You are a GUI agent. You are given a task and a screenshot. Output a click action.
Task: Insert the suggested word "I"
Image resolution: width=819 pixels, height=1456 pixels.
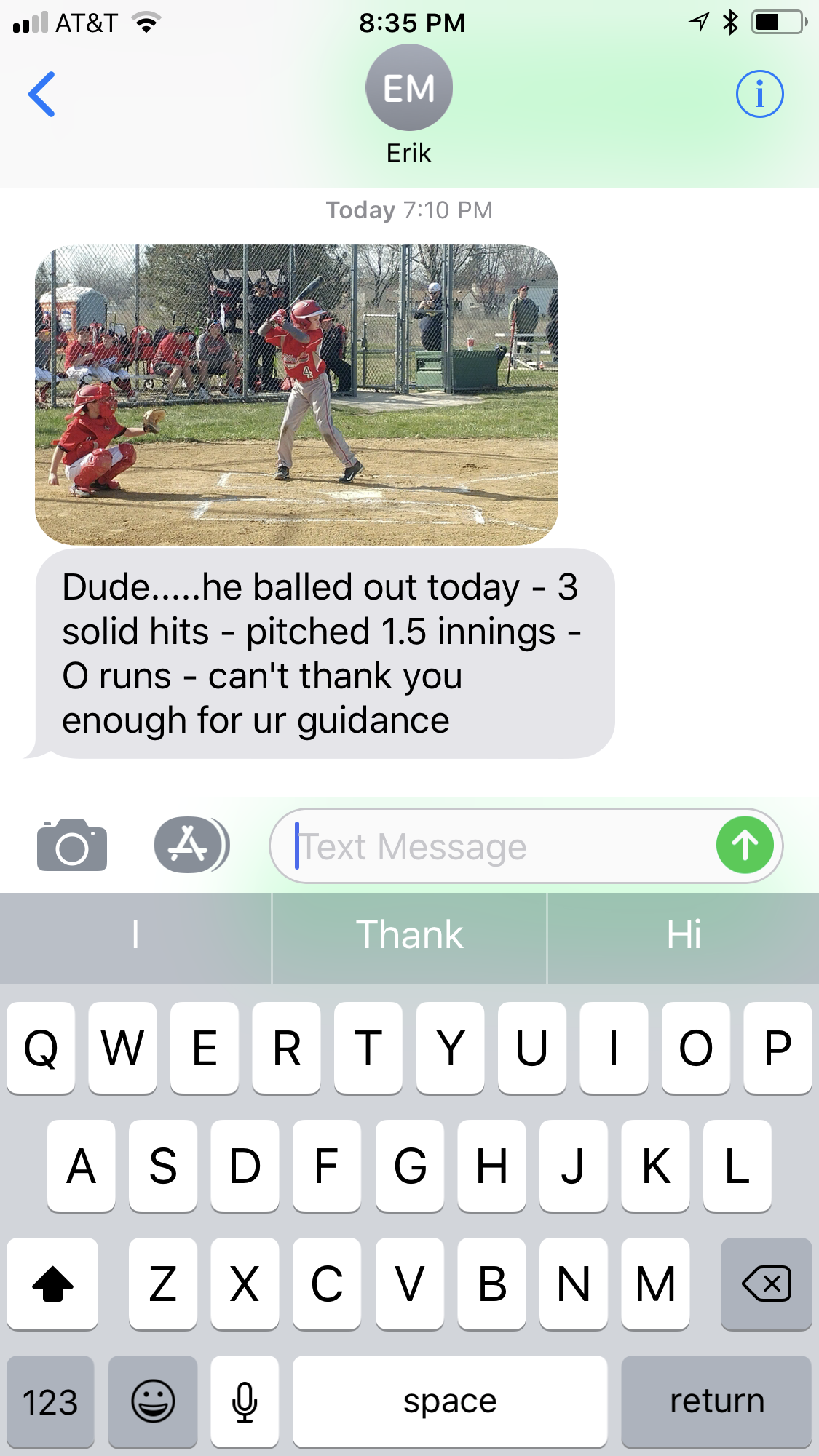(x=135, y=935)
